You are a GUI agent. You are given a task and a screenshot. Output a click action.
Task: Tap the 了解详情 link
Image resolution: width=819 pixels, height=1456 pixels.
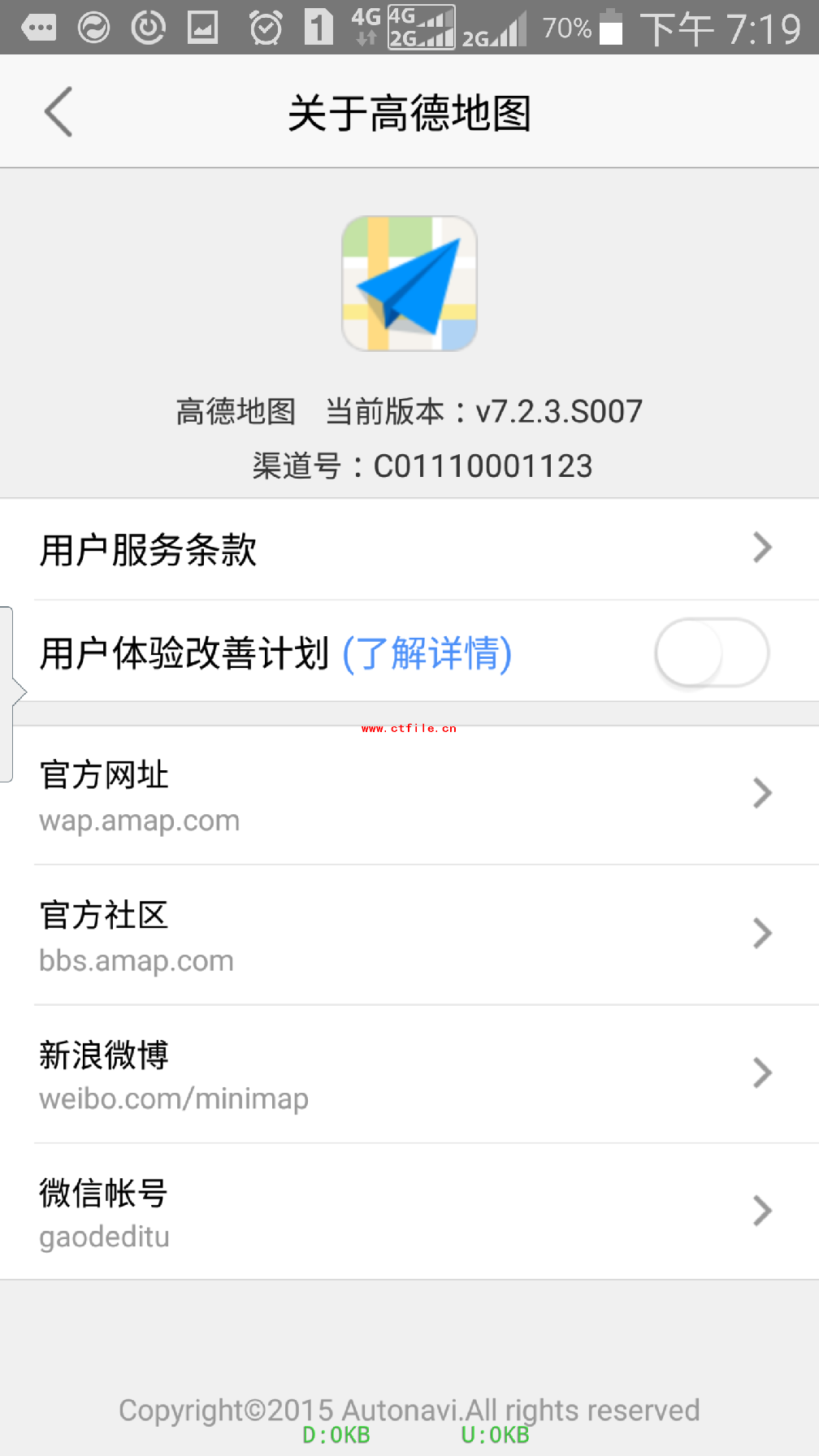click(x=427, y=654)
